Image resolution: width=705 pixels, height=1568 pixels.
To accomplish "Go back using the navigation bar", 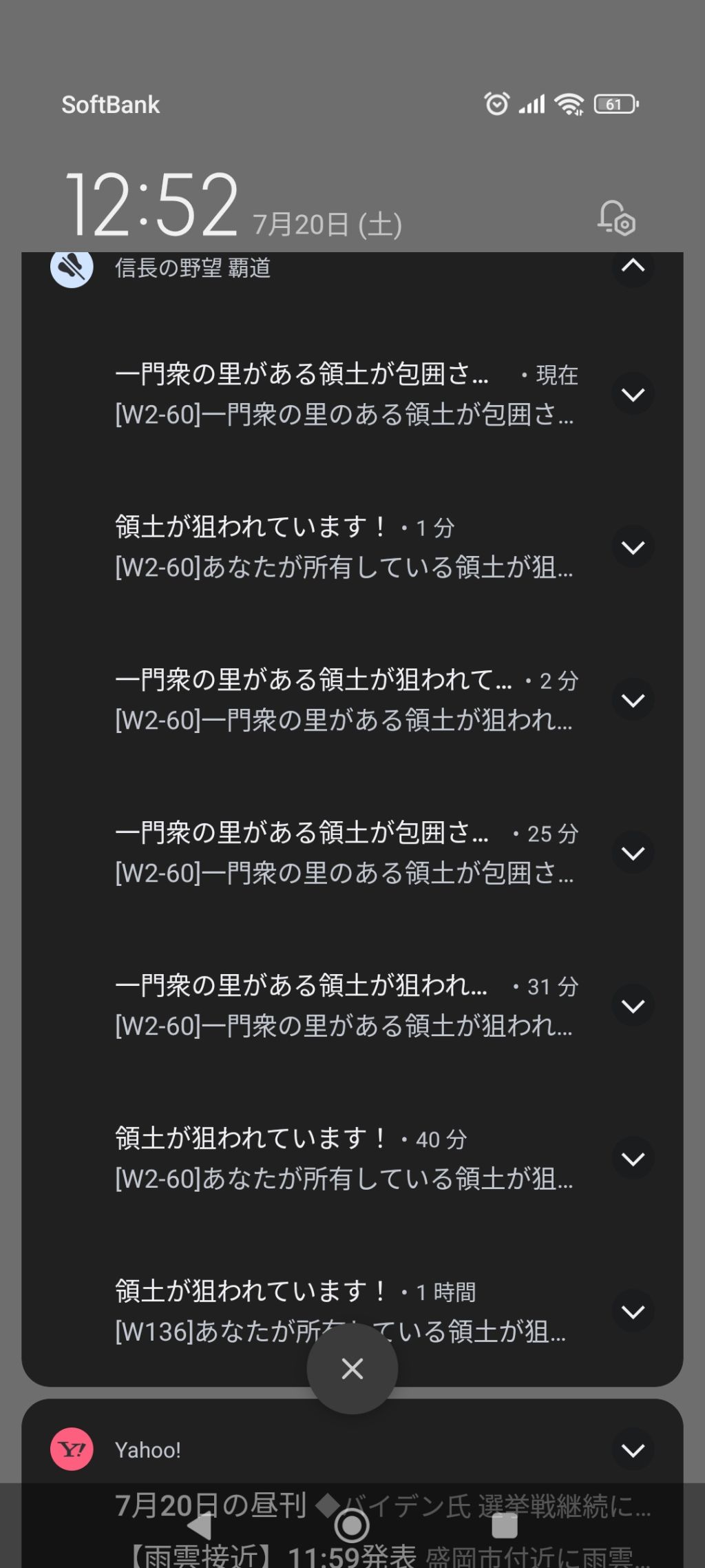I will tap(200, 1527).
